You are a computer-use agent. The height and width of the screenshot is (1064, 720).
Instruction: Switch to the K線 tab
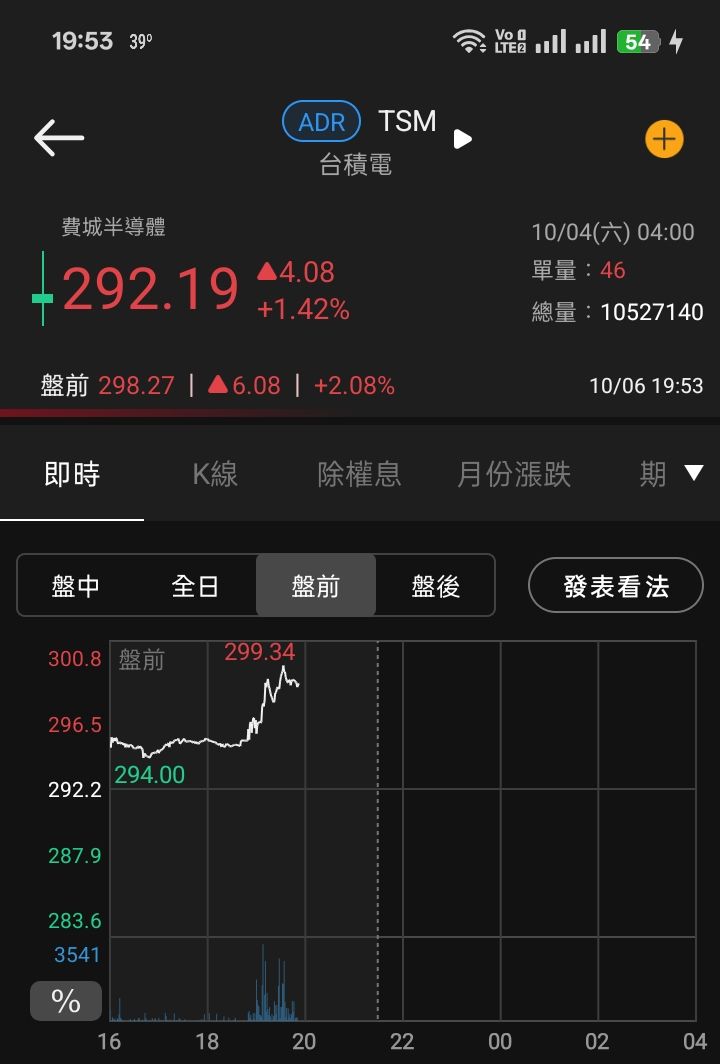[x=215, y=474]
